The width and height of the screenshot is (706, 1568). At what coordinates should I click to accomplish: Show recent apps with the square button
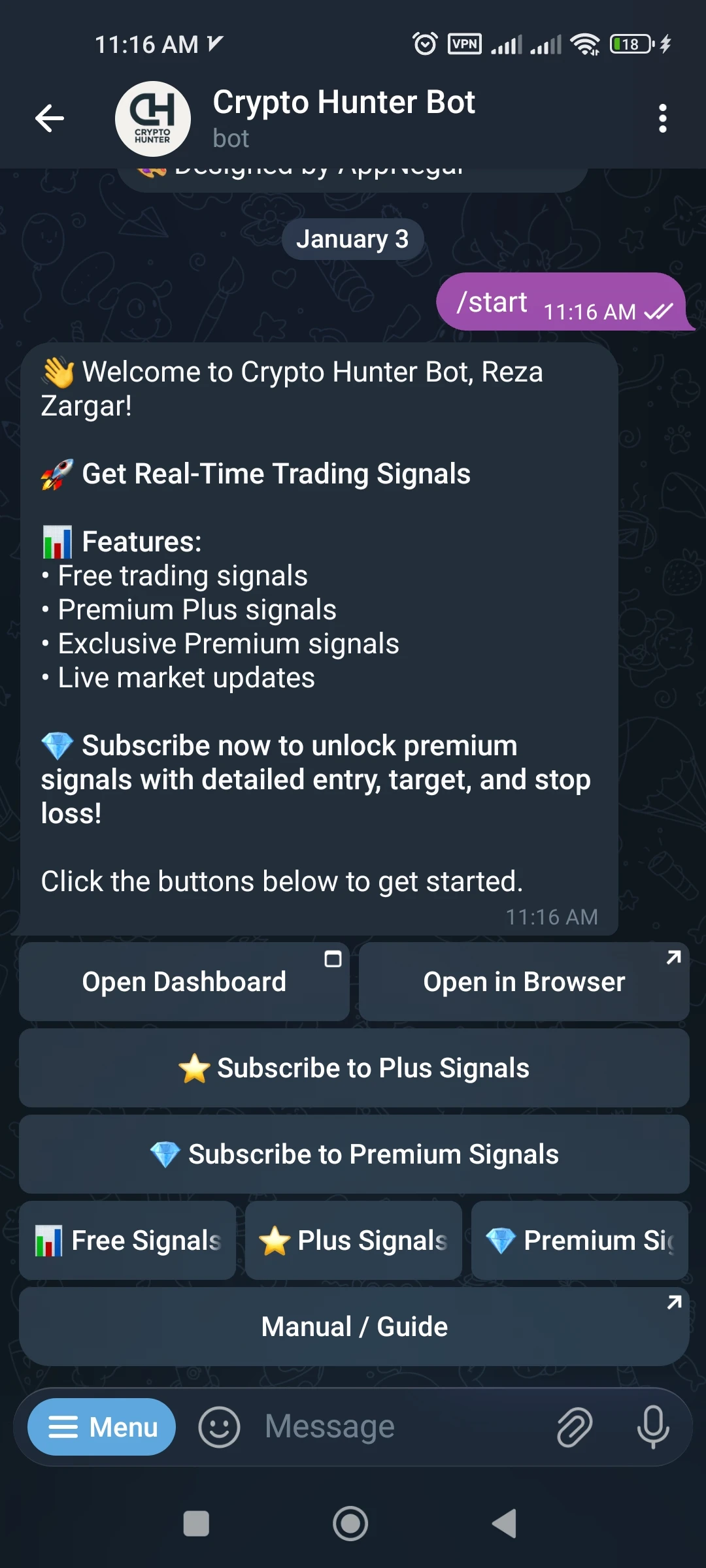pyautogui.click(x=196, y=1524)
